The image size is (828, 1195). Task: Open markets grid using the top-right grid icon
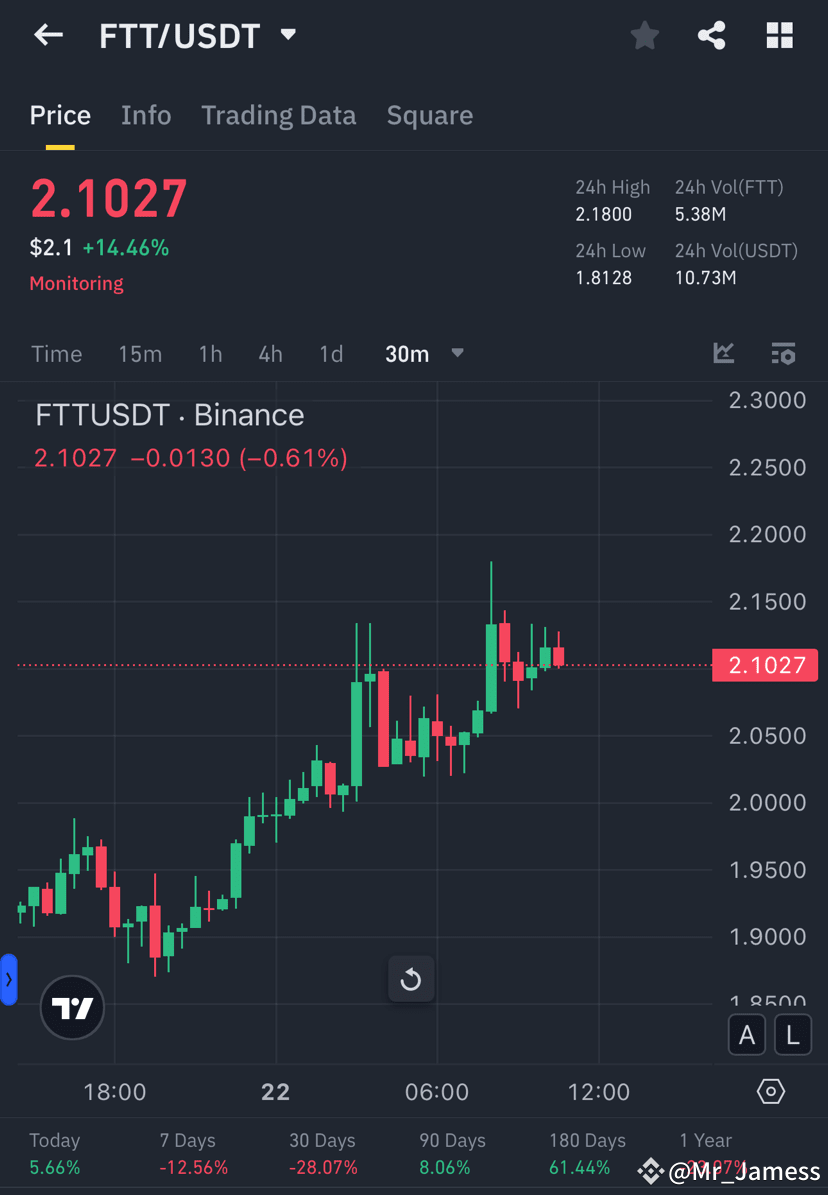pos(779,34)
